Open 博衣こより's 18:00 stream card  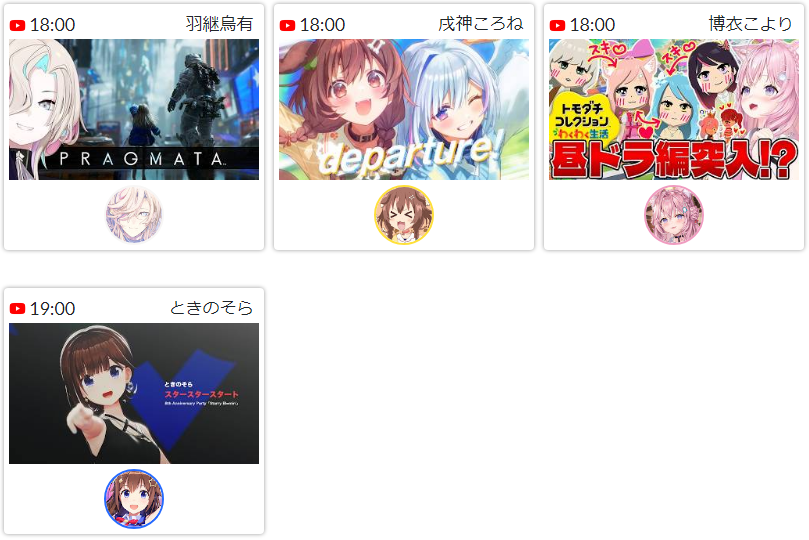[x=673, y=110]
